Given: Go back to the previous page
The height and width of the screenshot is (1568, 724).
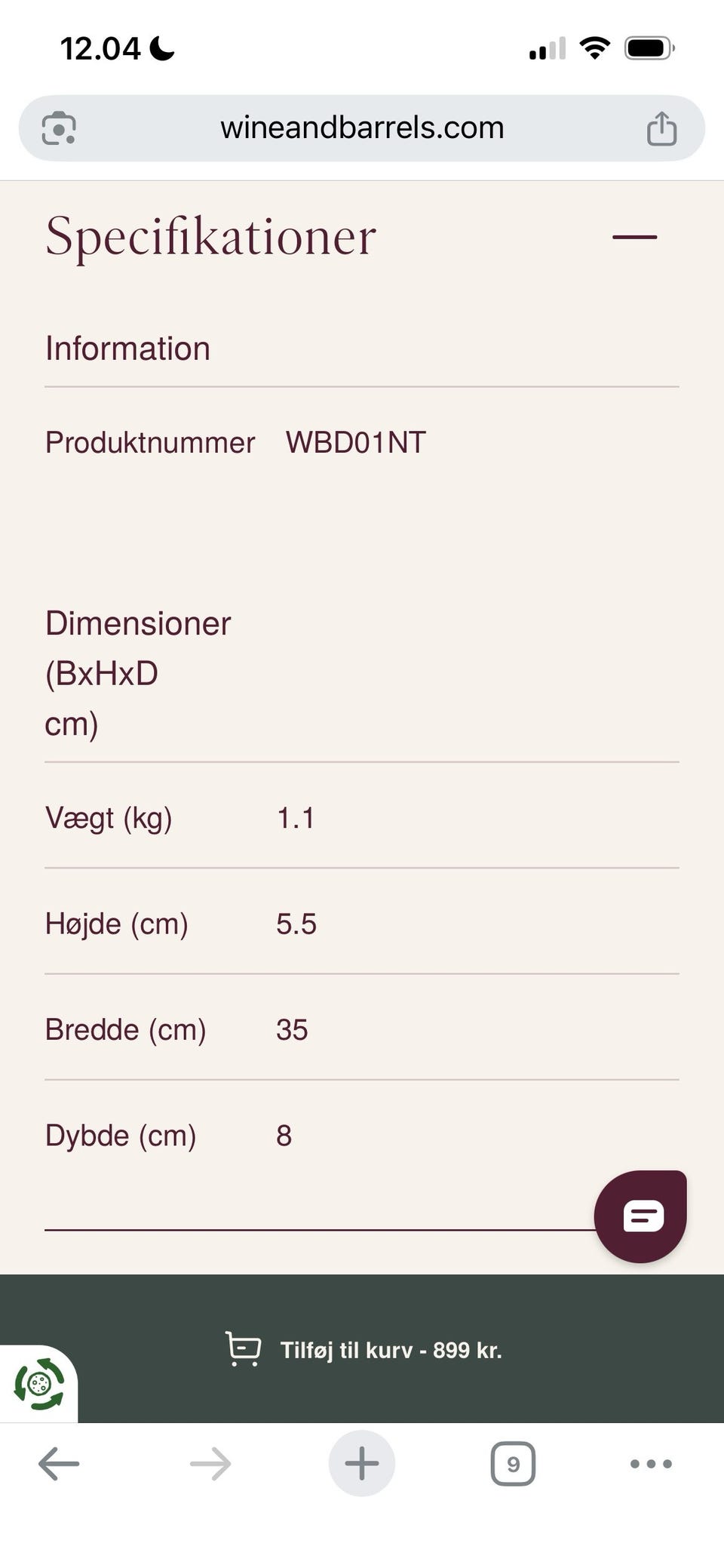Looking at the screenshot, I should (x=59, y=1464).
